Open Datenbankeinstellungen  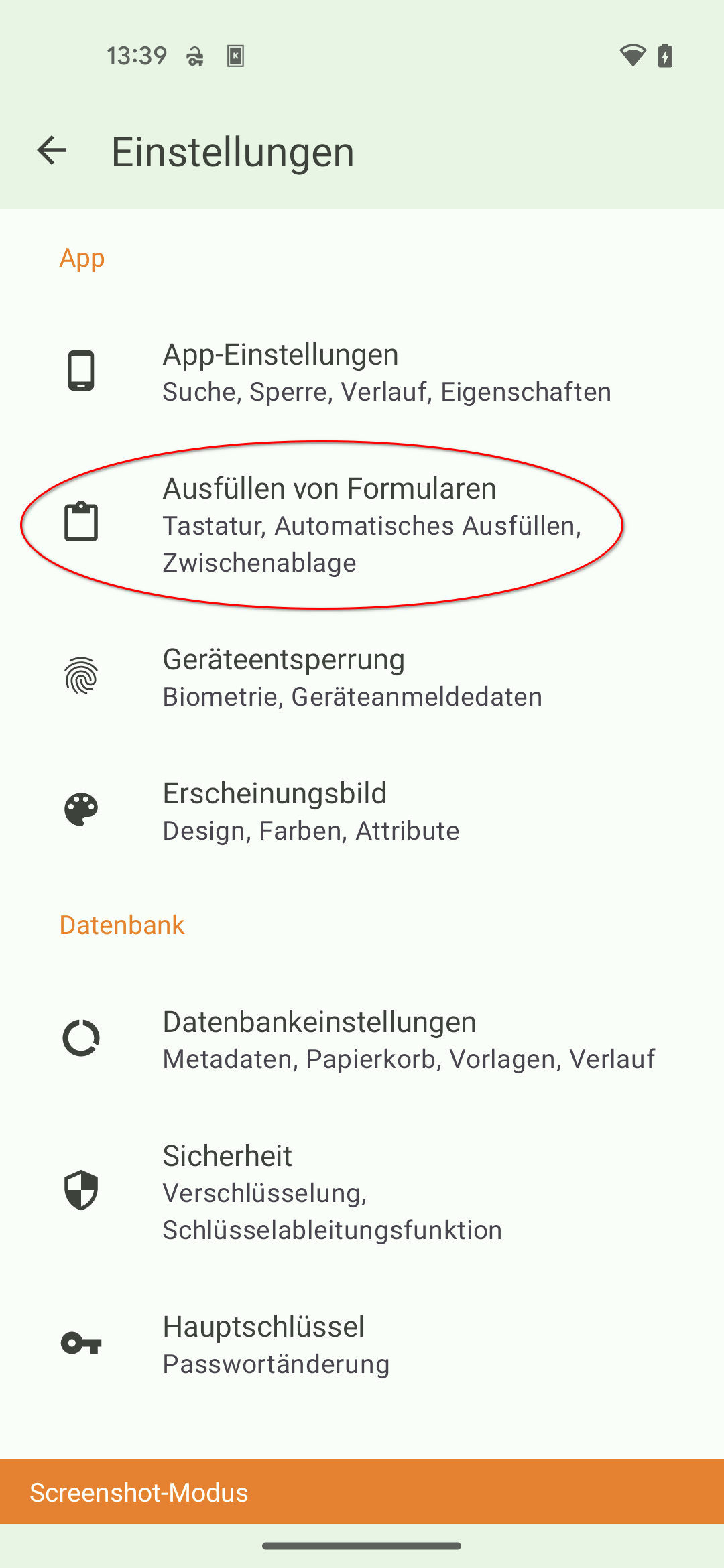[362, 1039]
